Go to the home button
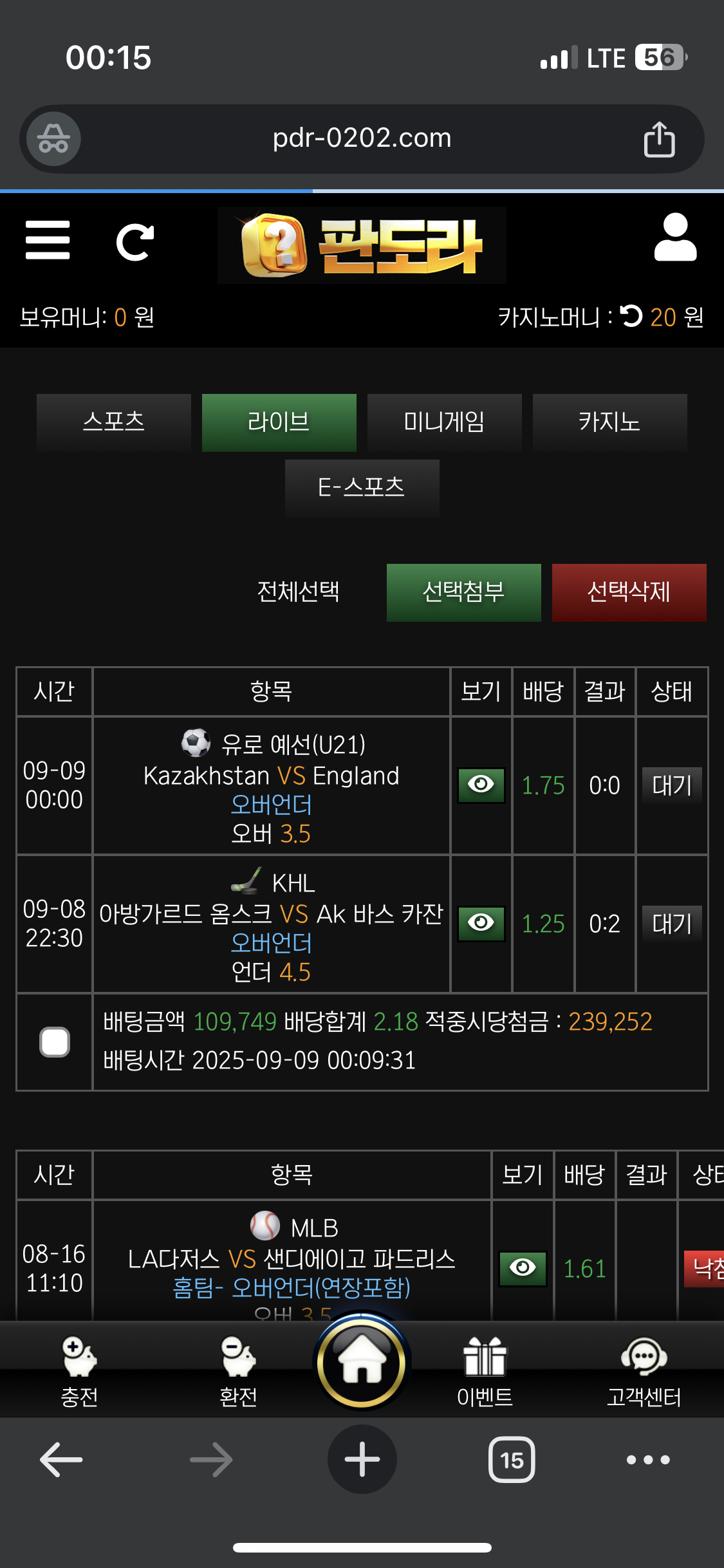The height and width of the screenshot is (1568, 724). click(362, 1361)
